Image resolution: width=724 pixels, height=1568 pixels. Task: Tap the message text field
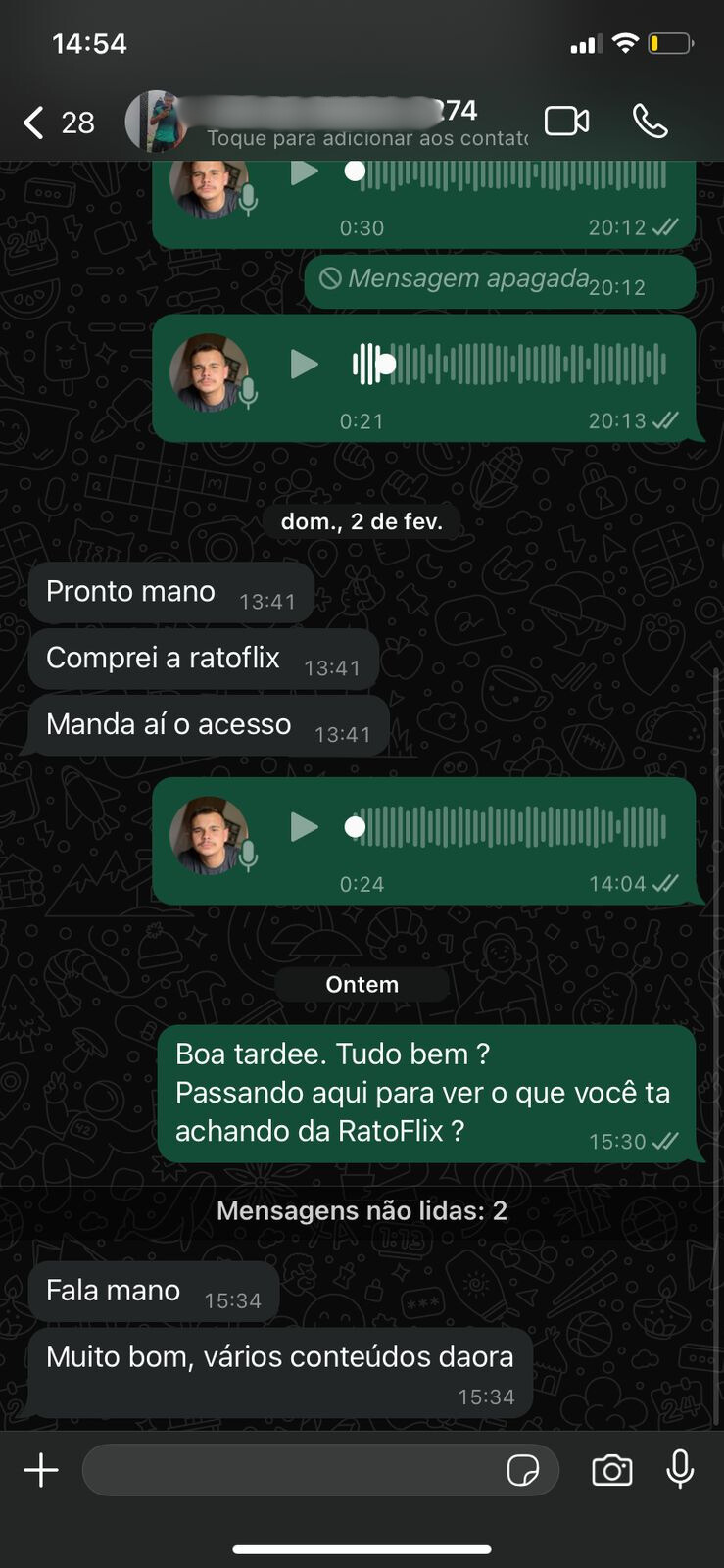pos(294,1470)
